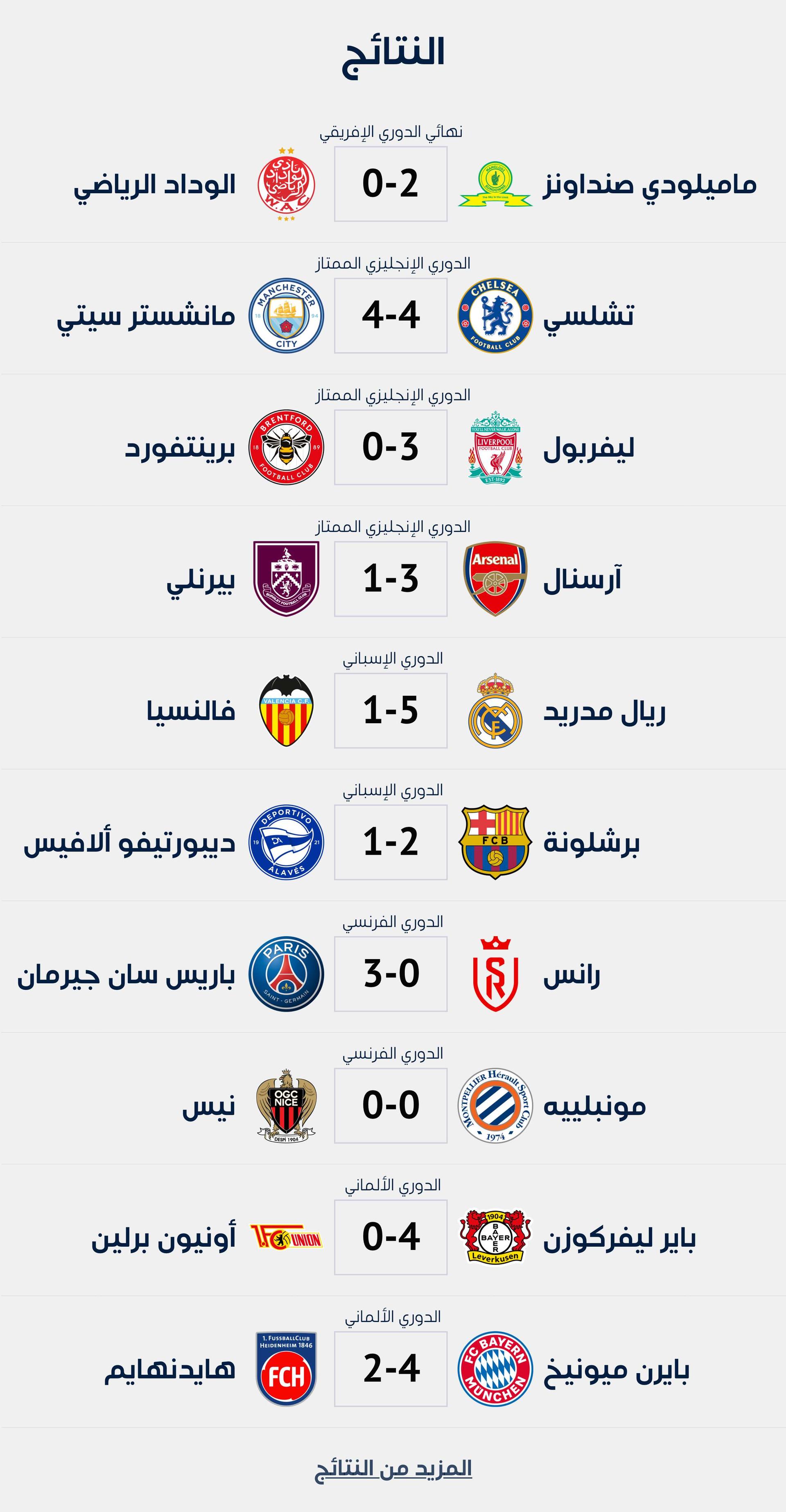Open Real Madrid vs Valencia 5-1 result
786x1512 pixels.
[391, 710]
